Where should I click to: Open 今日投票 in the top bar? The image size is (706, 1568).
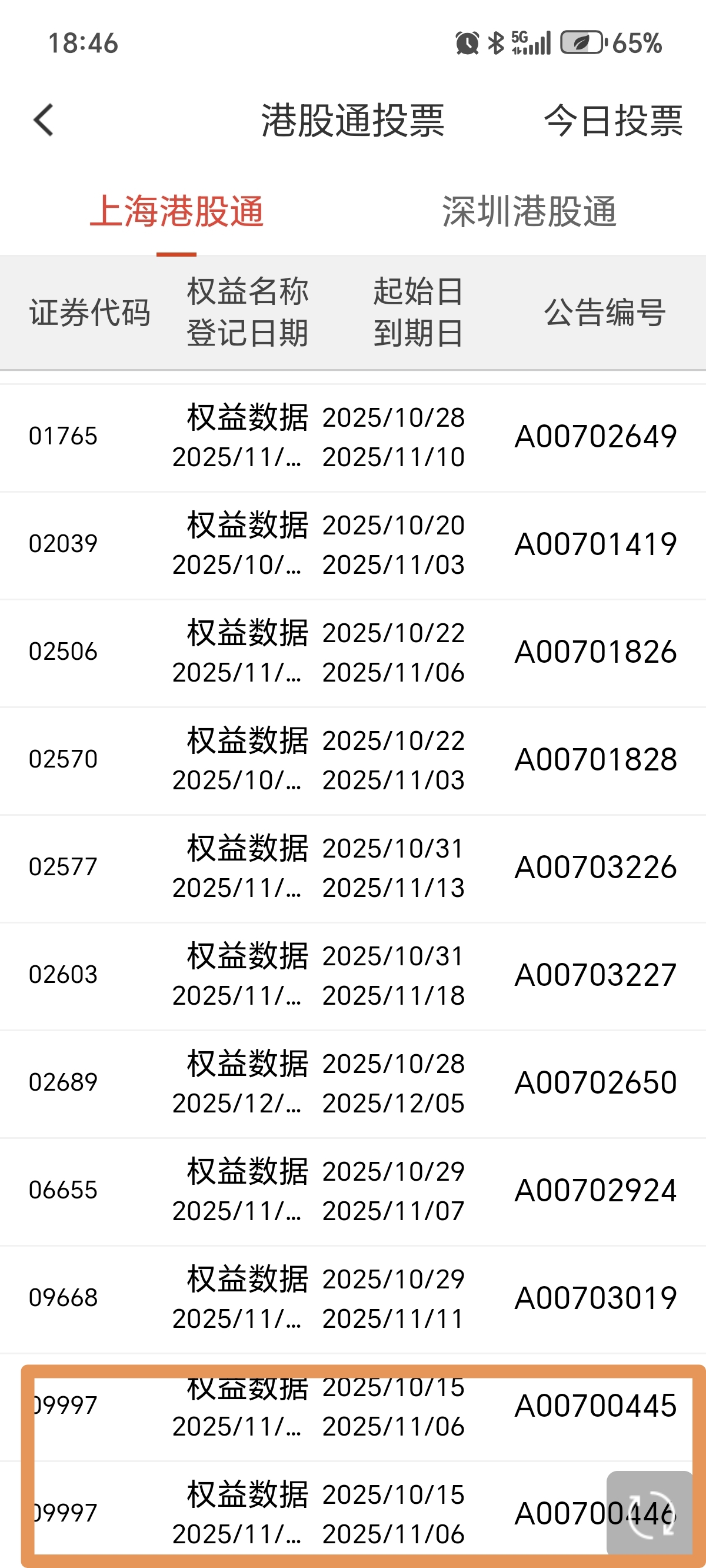click(x=612, y=121)
